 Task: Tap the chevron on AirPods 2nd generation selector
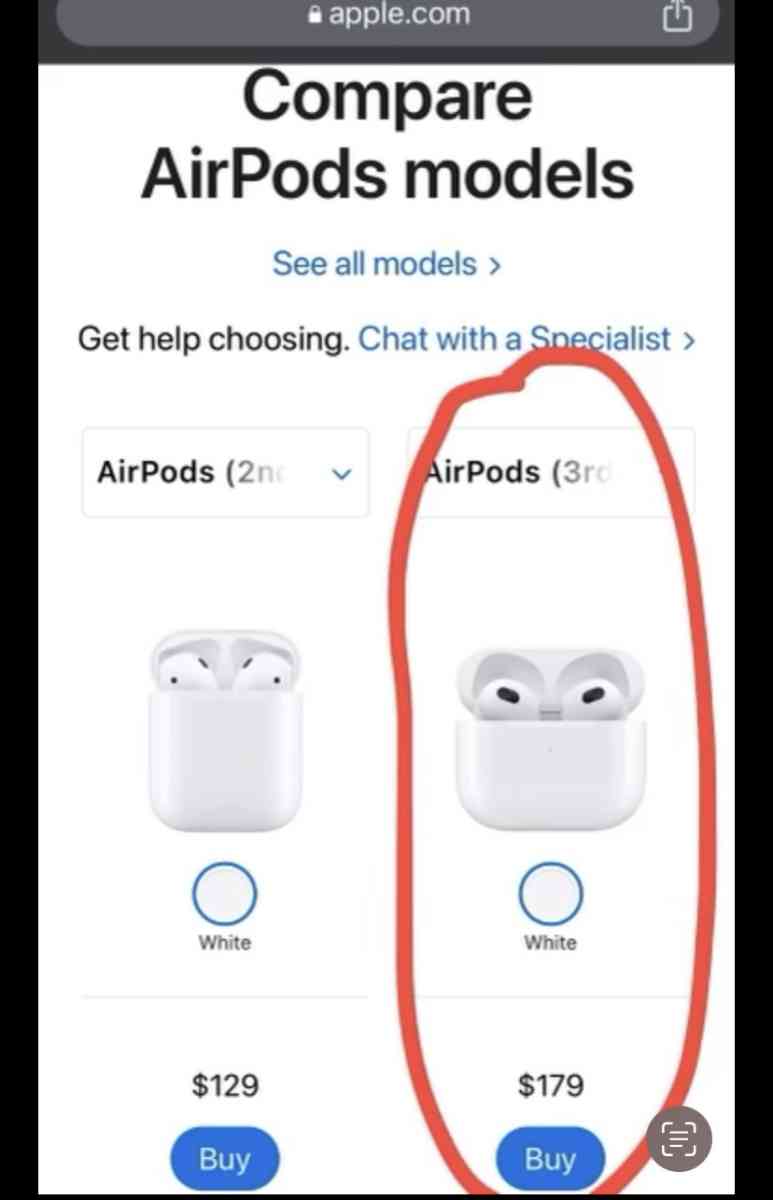(x=341, y=473)
